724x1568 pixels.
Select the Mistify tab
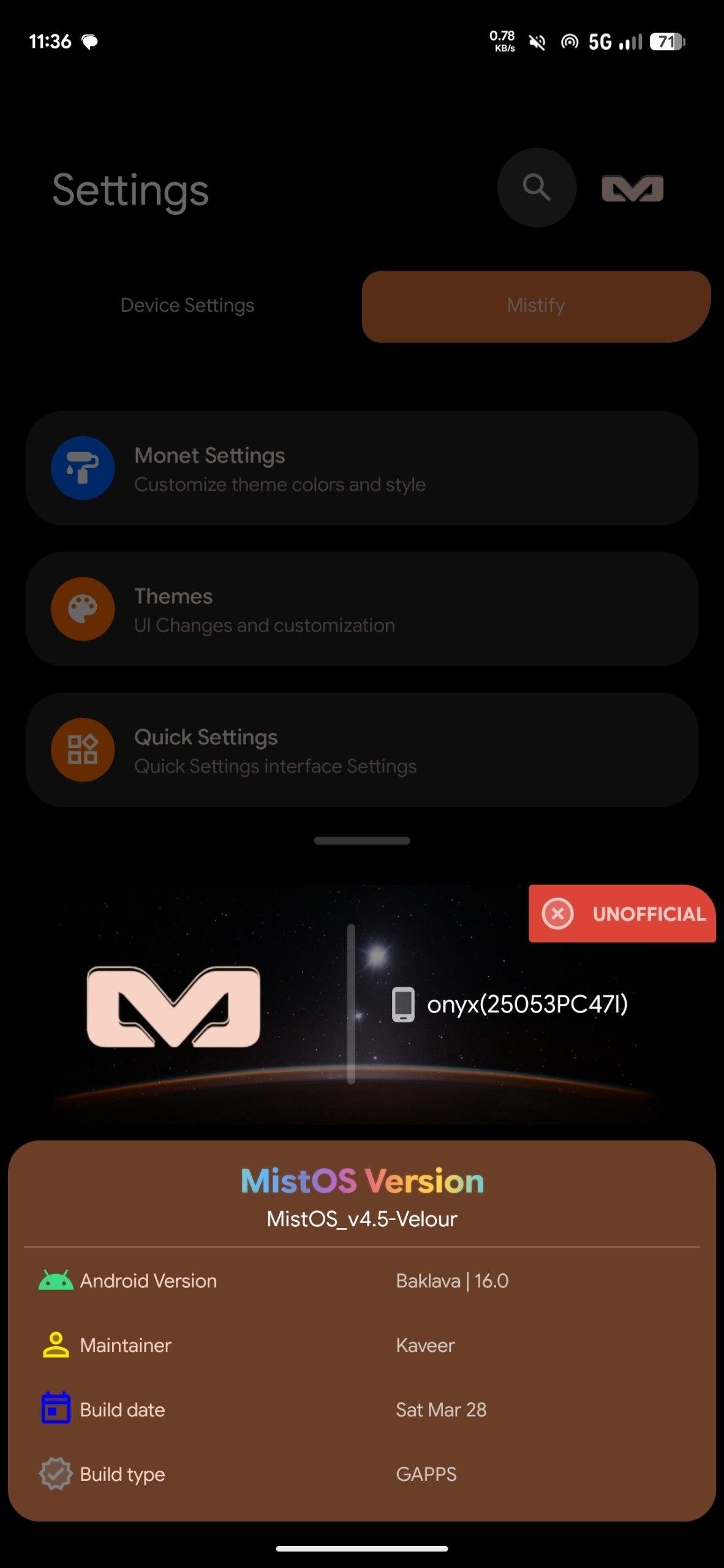click(536, 306)
